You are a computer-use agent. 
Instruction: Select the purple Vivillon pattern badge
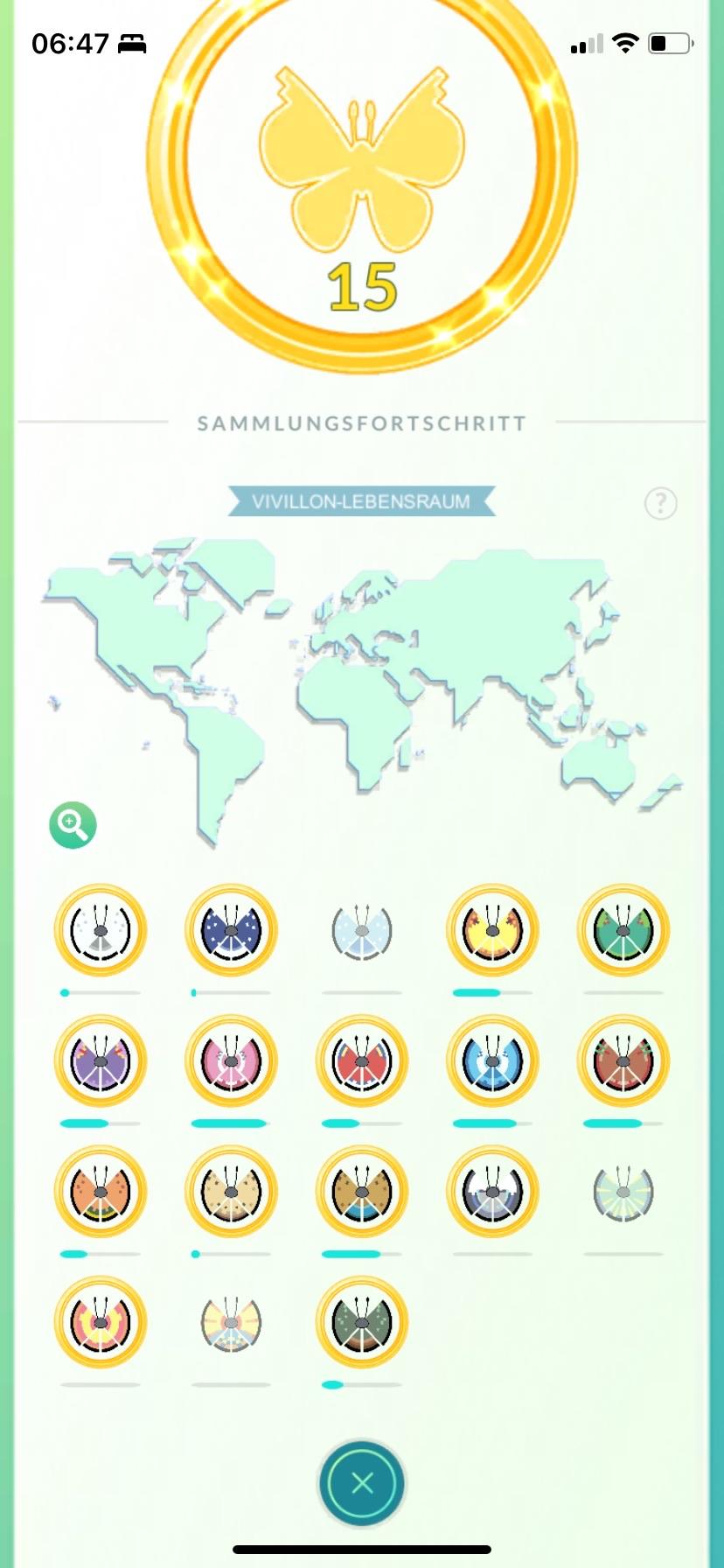pyautogui.click(x=100, y=1060)
